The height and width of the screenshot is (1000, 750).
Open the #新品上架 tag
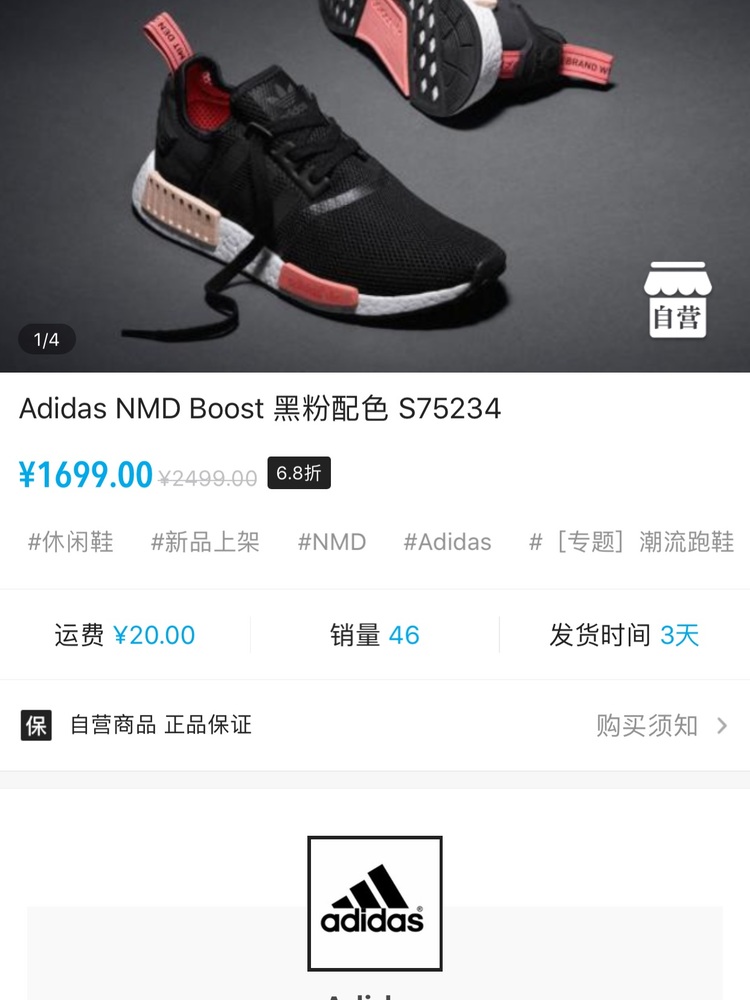click(x=205, y=542)
